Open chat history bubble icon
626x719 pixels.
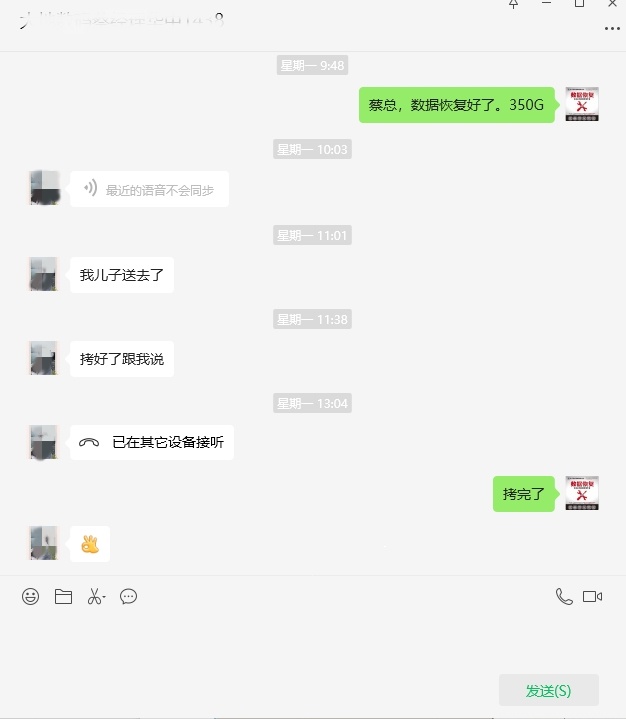128,597
